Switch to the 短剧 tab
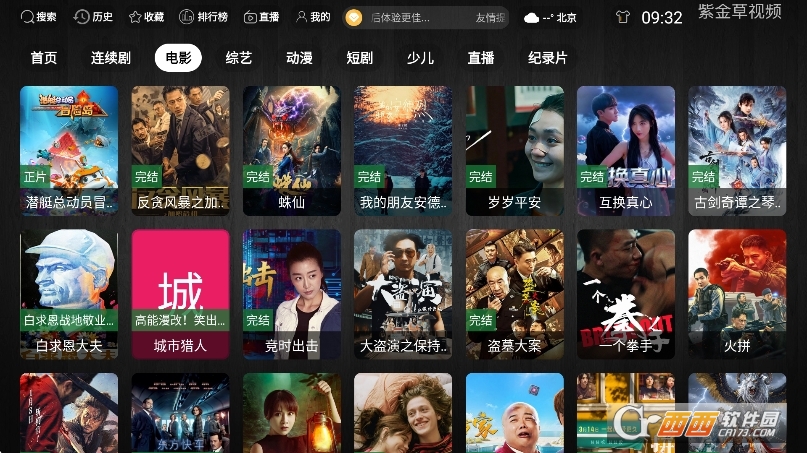 coord(359,58)
